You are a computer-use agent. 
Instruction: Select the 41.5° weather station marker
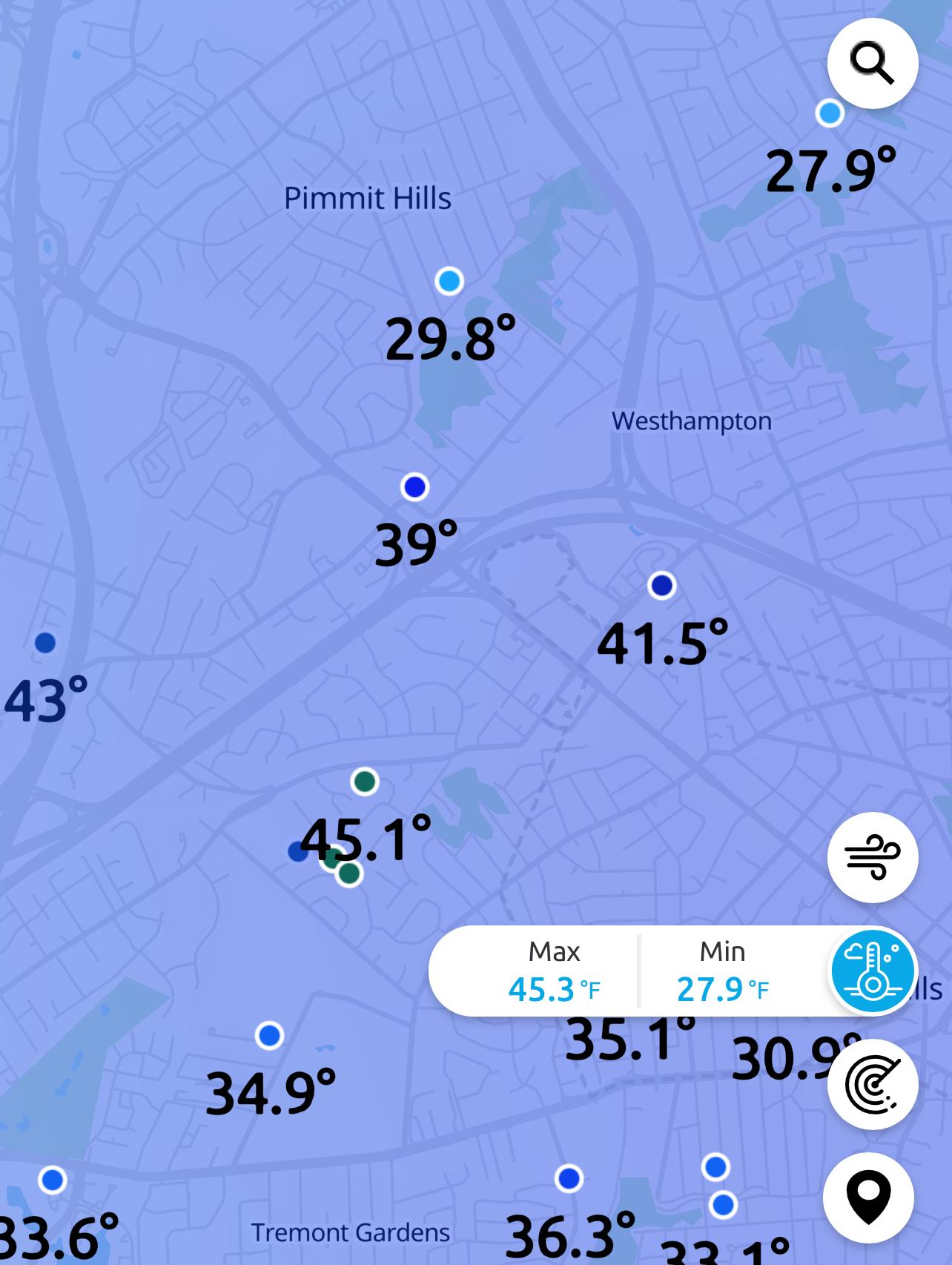coord(661,586)
